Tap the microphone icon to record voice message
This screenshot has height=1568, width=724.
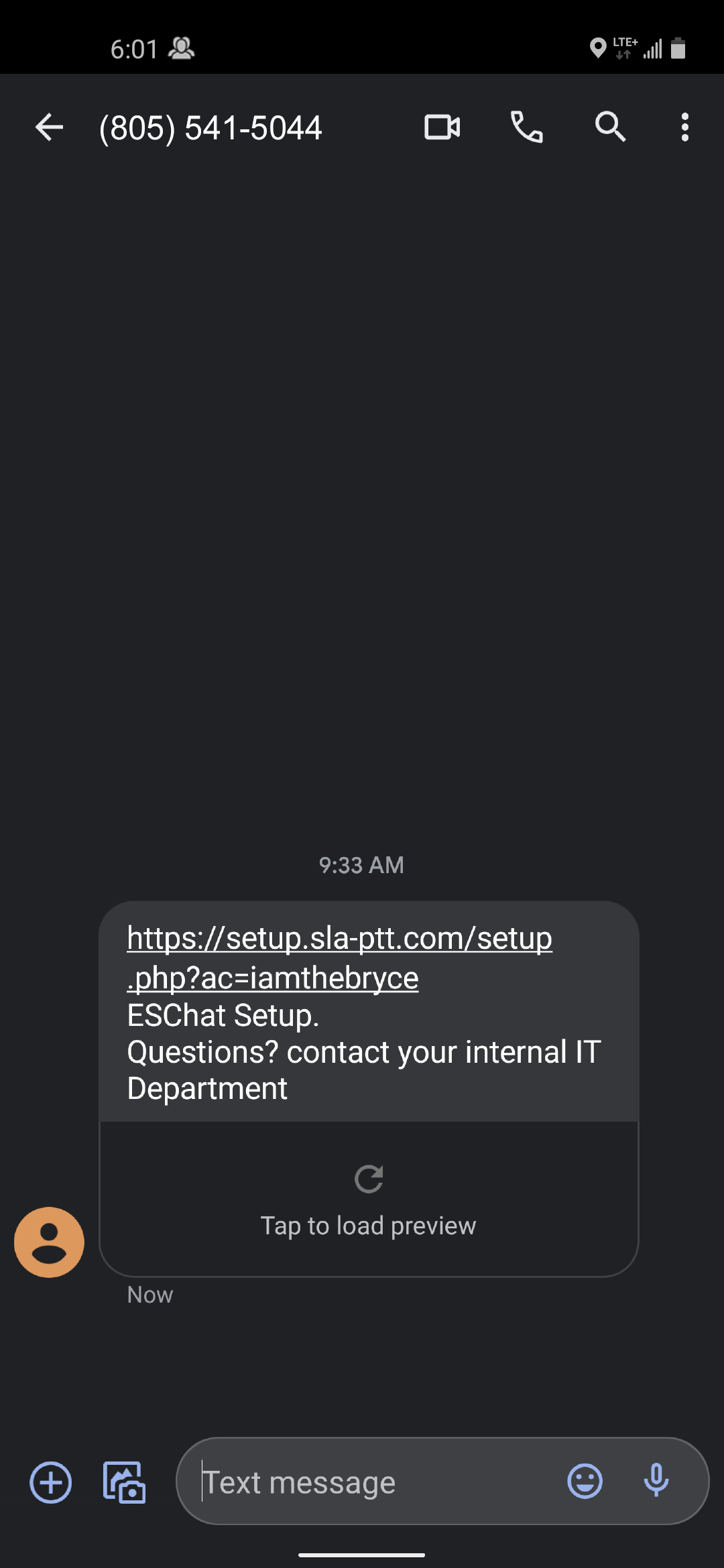656,1482
